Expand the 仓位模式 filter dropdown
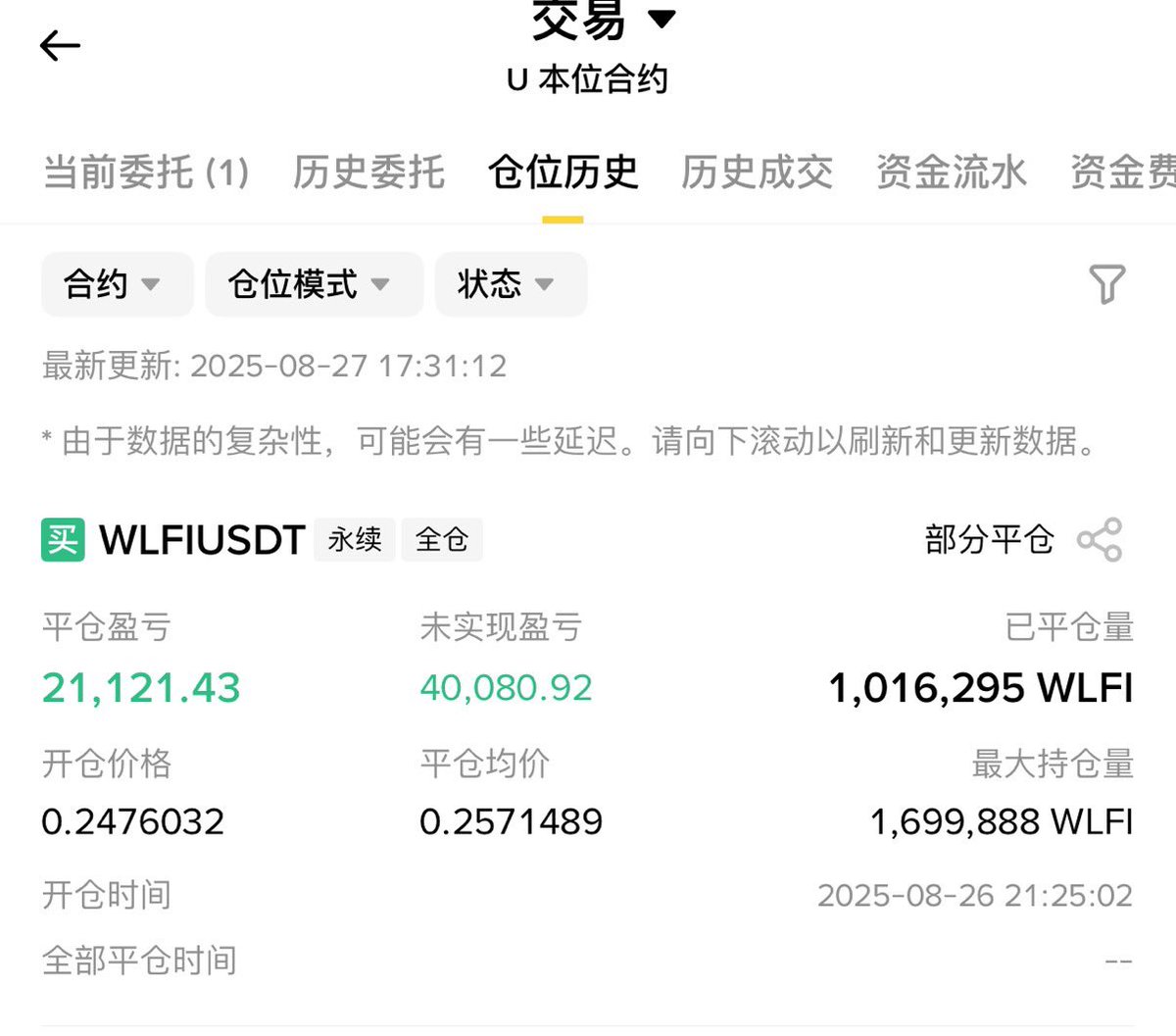Screen dimensions: 1176x1036 (x=314, y=284)
